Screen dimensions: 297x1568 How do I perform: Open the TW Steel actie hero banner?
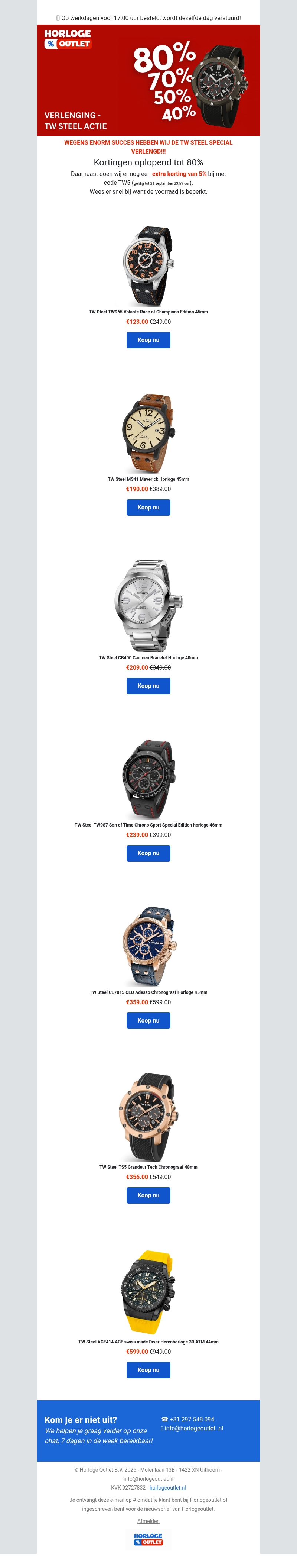(148, 80)
